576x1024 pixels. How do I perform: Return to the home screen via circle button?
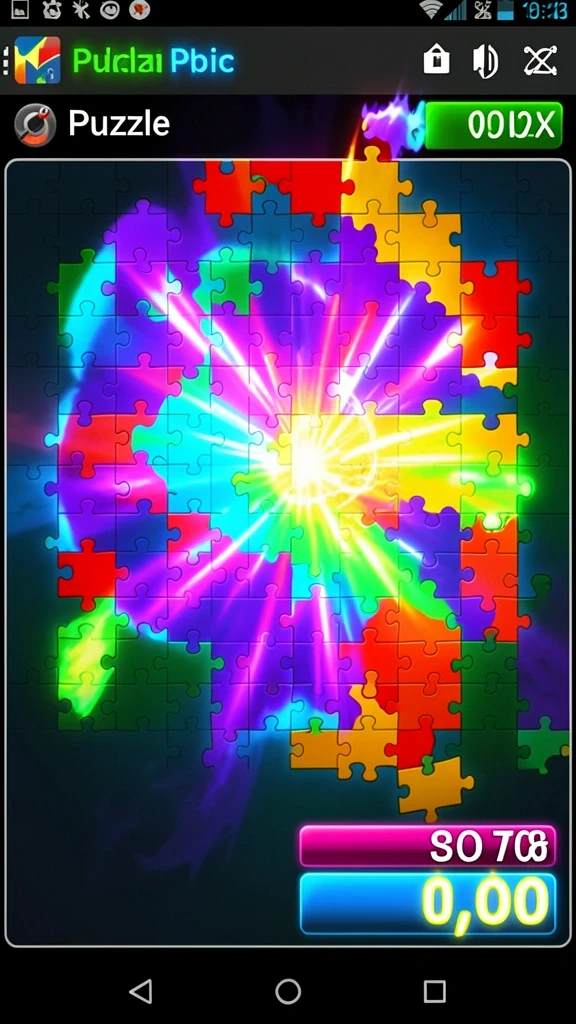point(288,991)
